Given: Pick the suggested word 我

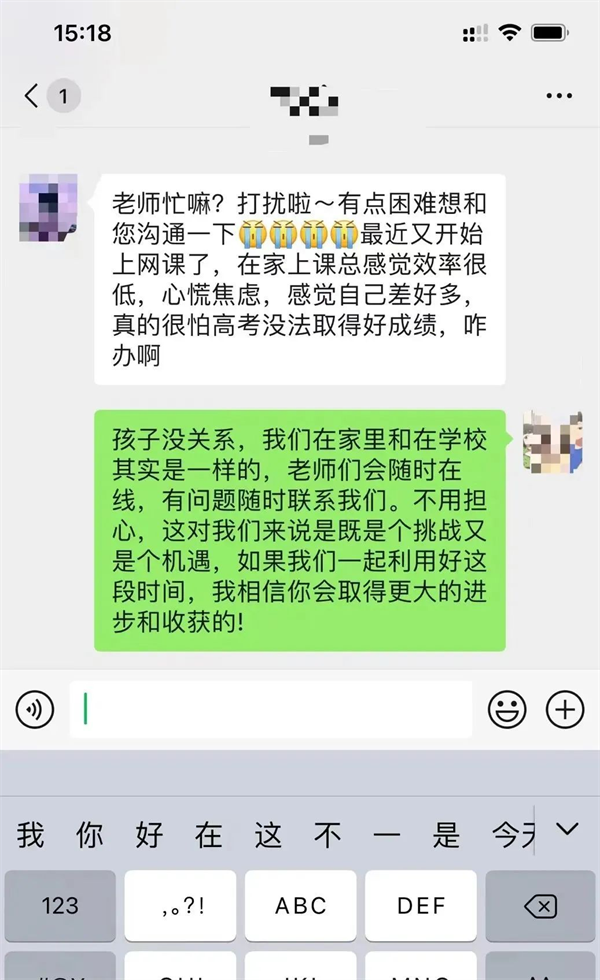Looking at the screenshot, I should pyautogui.click(x=30, y=833).
